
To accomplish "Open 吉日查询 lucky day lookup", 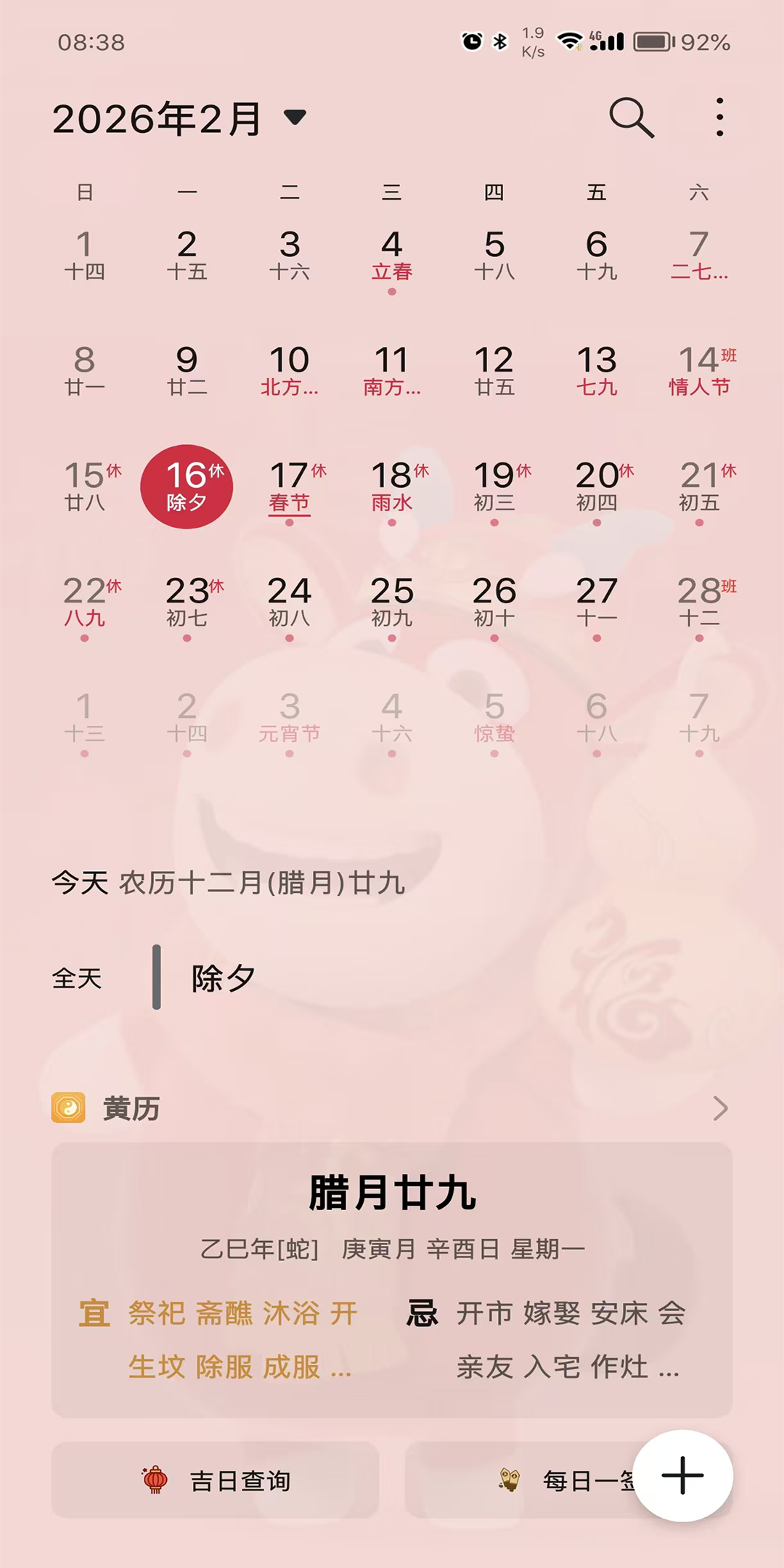I will point(216,1480).
